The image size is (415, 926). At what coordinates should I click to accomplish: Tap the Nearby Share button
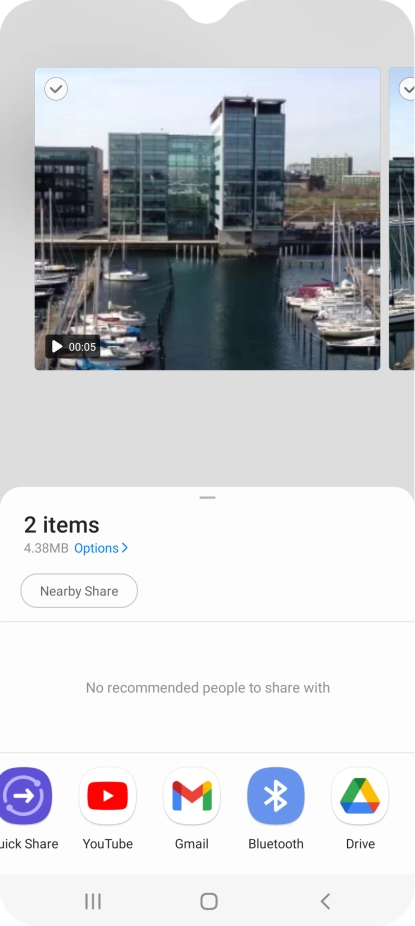79,591
